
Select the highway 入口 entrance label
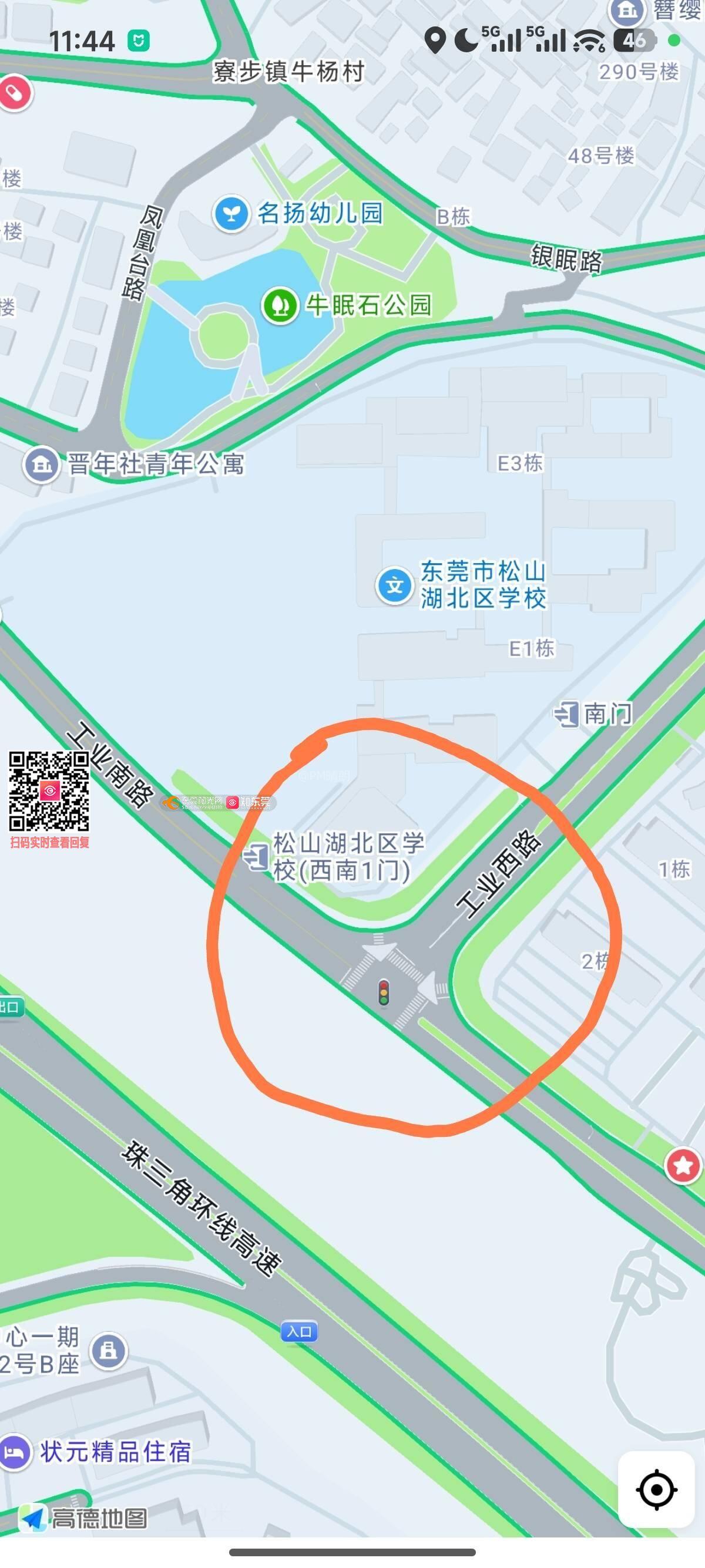point(299,1331)
